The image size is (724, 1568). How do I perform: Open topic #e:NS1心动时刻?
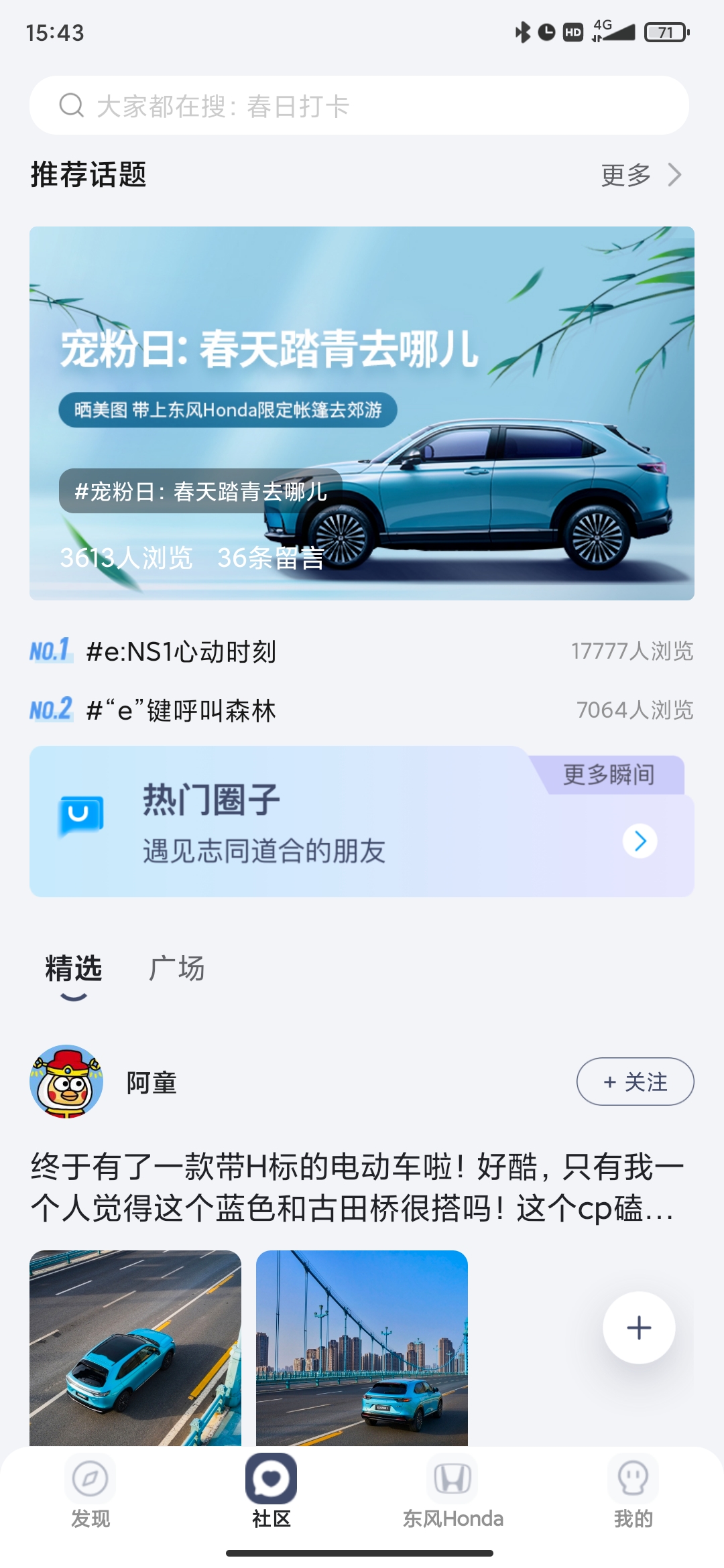pos(182,651)
